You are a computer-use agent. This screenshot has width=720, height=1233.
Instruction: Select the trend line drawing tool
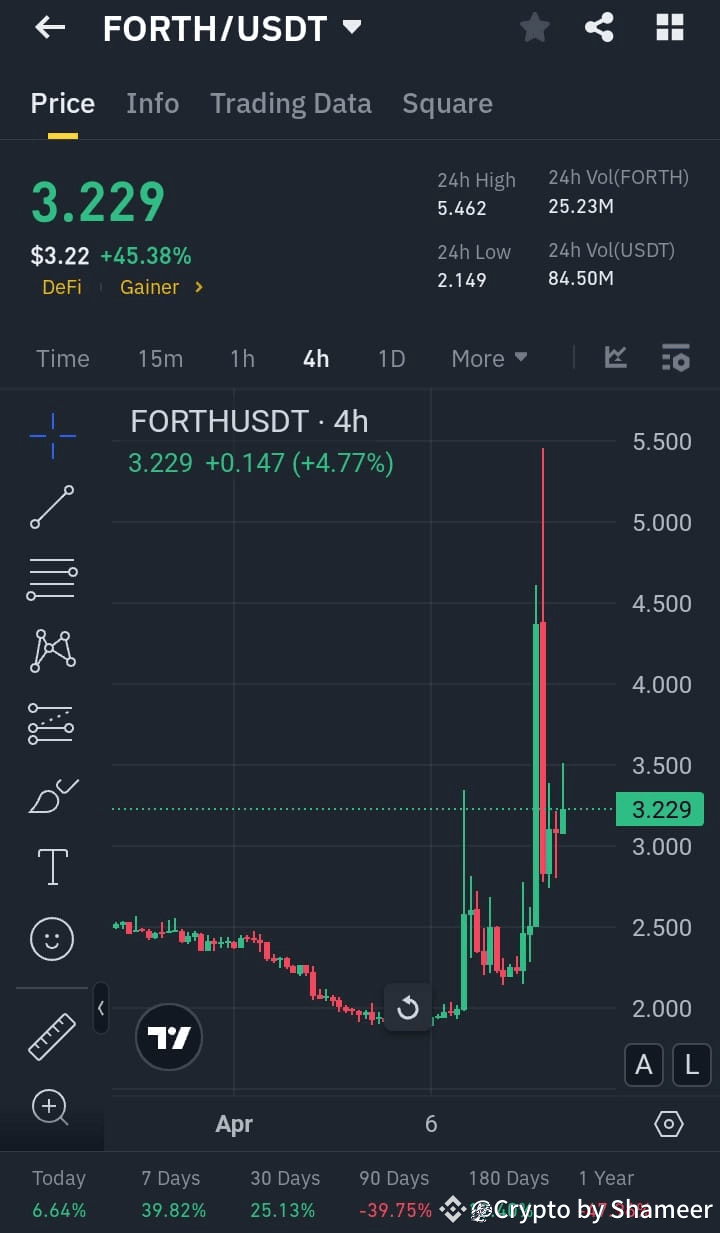pyautogui.click(x=51, y=507)
